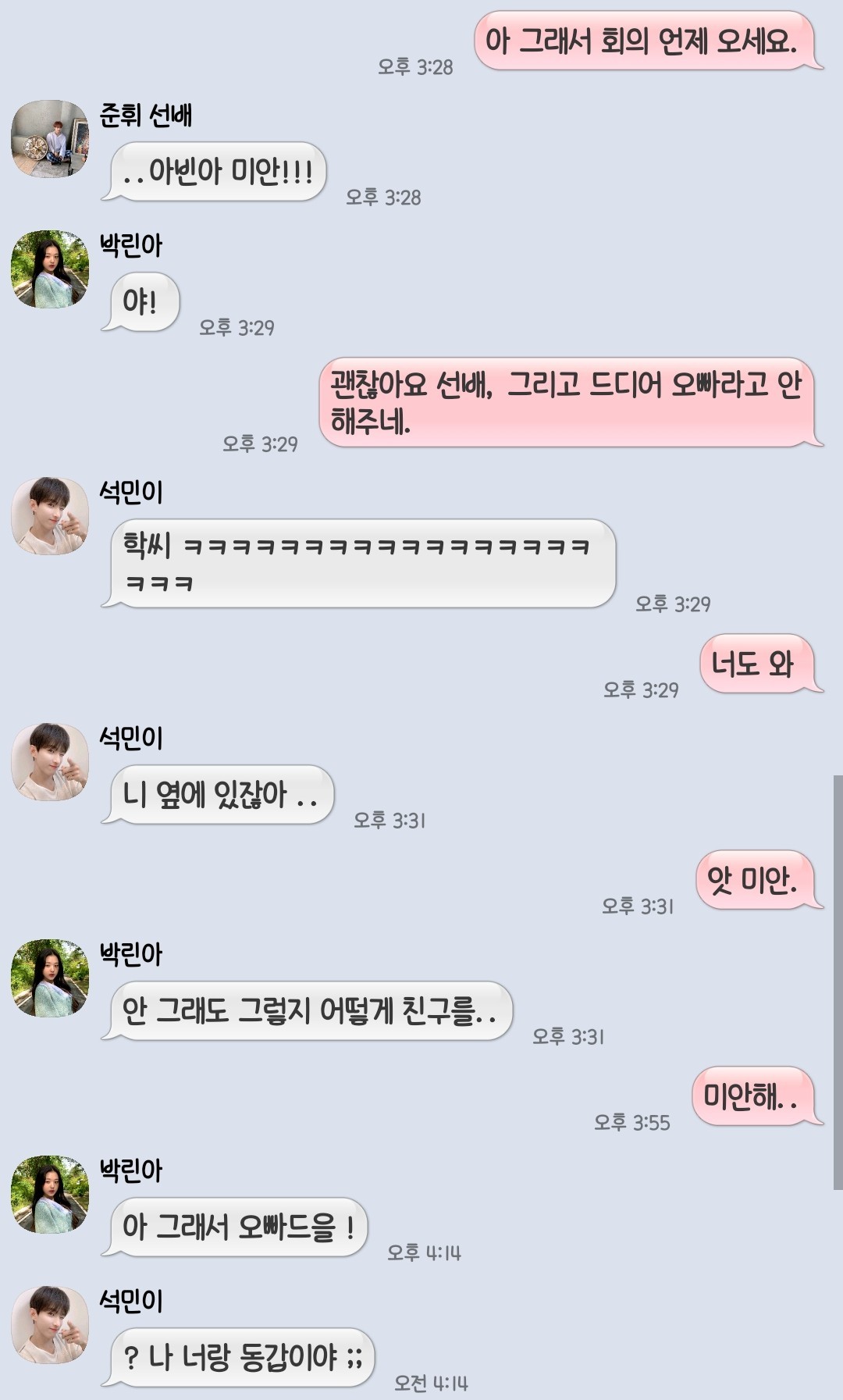Viewport: 843px width, 1400px height.
Task: Open 준휘 선배's profile picture
Action: coord(50,139)
